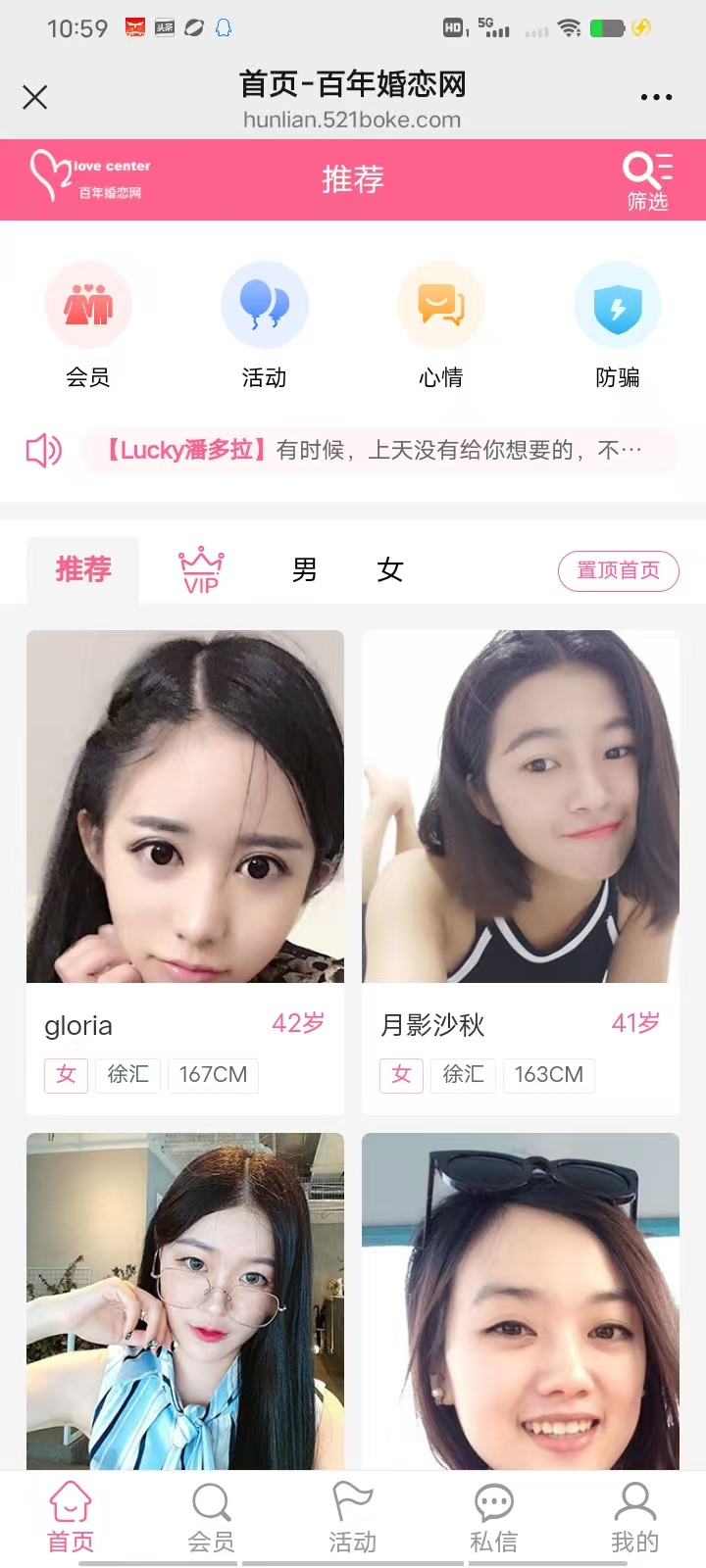Go to the 活动 tab in bottom navigation
Screen dimensions: 706x1568
pos(353,1519)
